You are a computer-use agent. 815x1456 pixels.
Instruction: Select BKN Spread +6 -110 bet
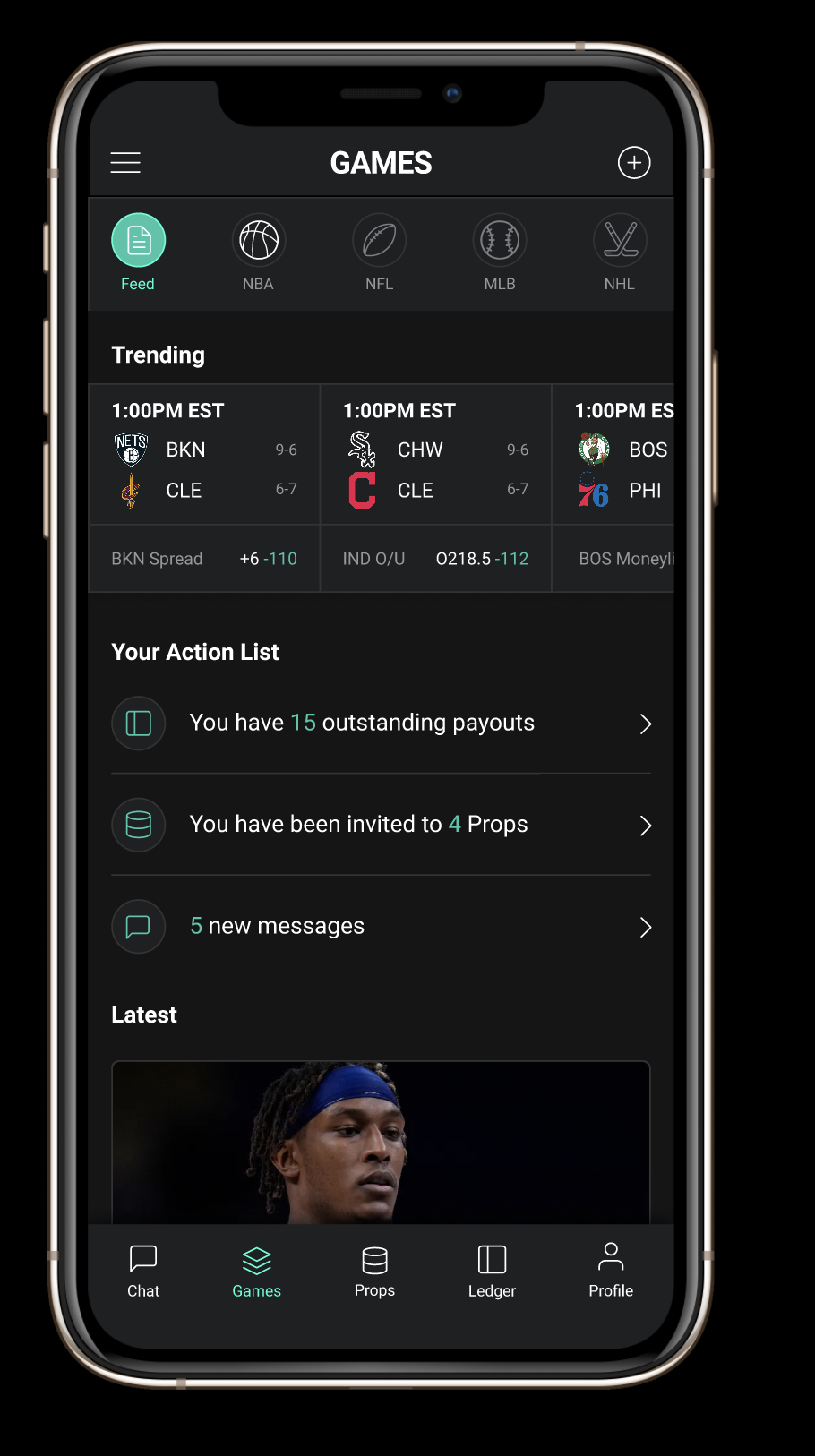coord(204,559)
